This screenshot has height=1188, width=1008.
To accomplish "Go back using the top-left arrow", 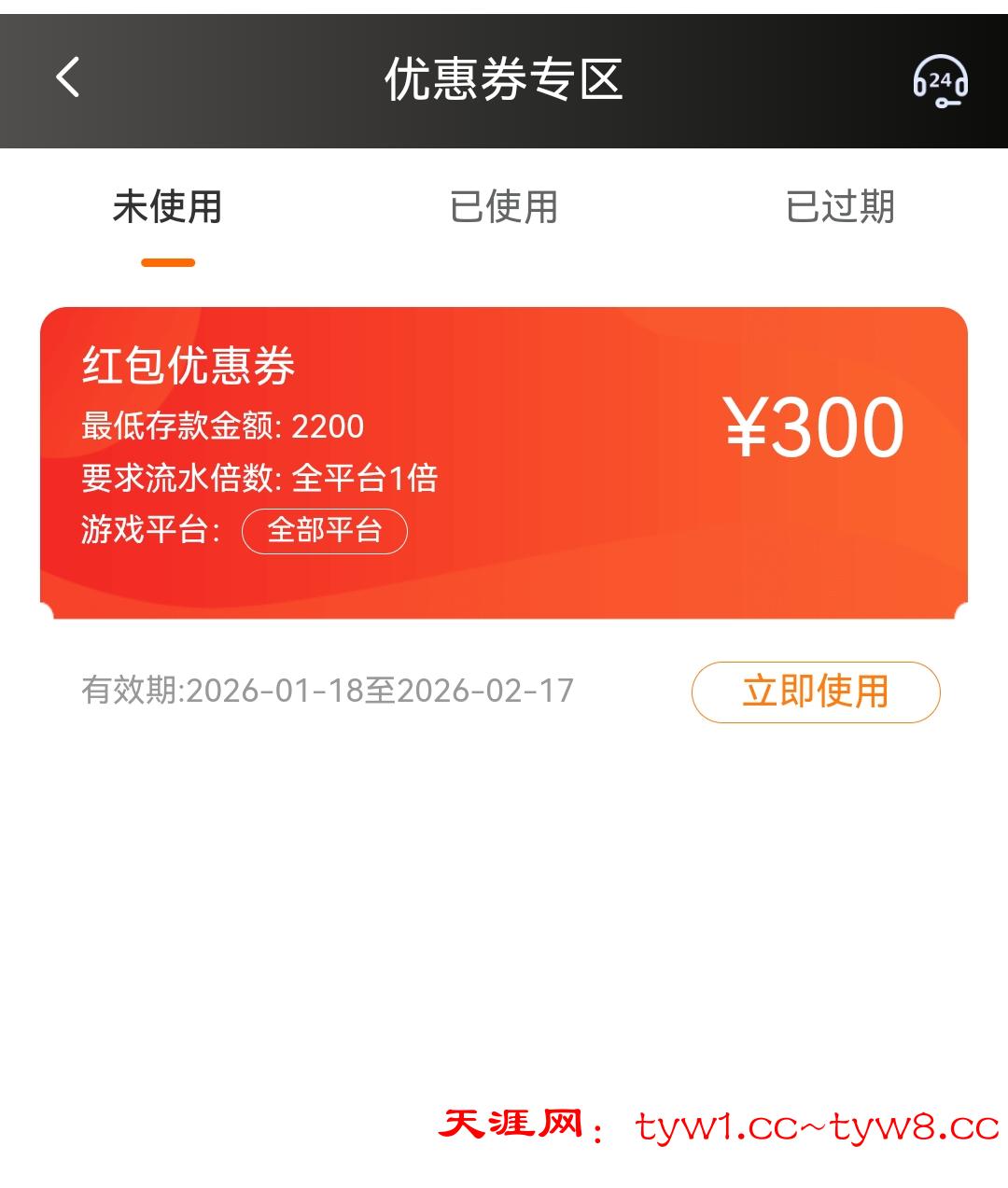I will coord(67,77).
